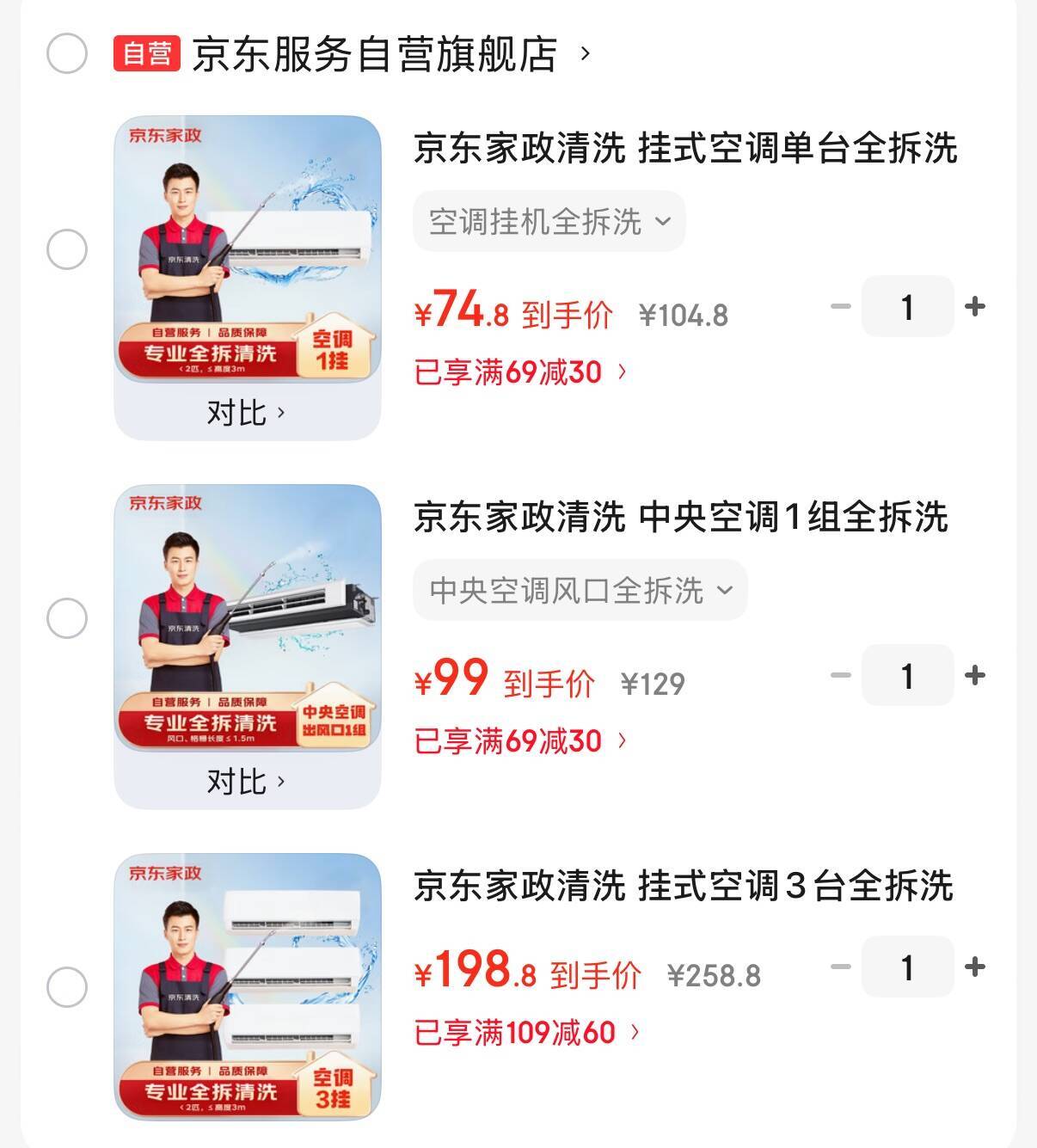Select the 挂式空调3台全拆洗 item

66,986
